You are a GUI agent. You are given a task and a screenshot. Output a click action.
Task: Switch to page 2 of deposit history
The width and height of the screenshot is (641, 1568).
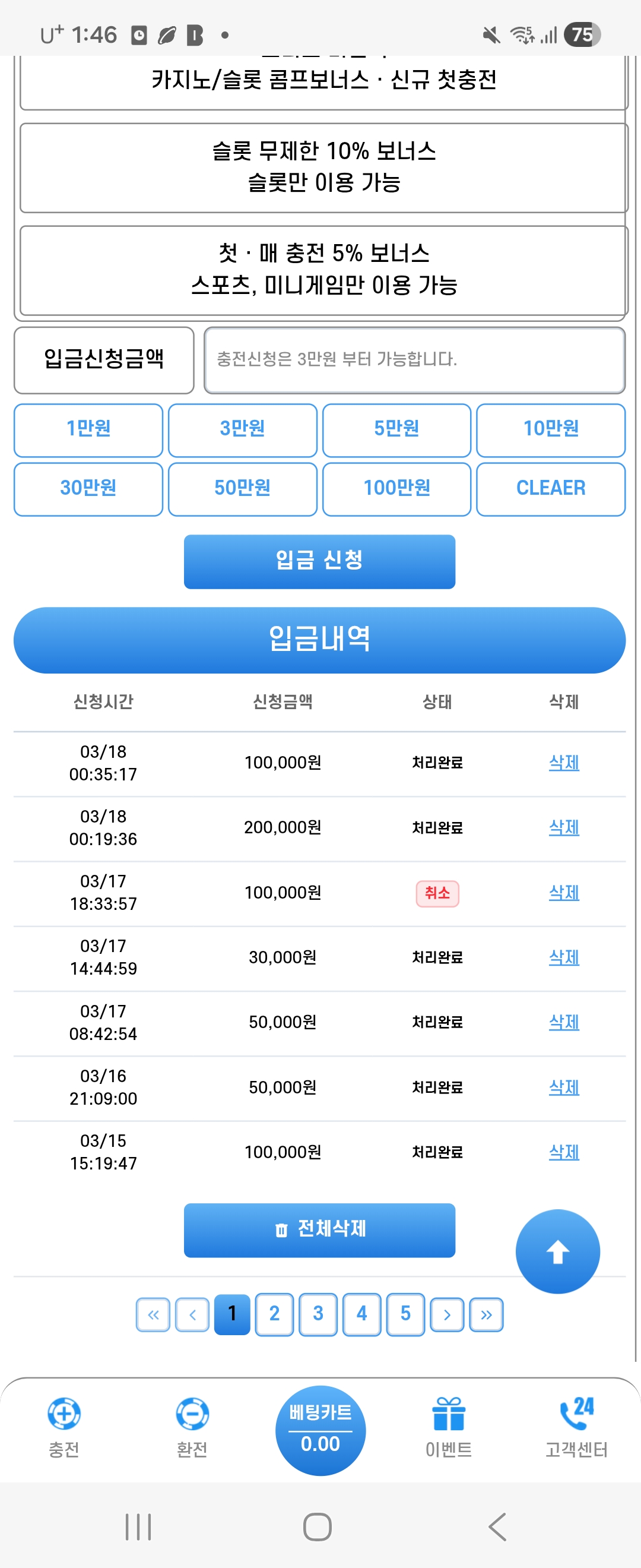(x=275, y=1314)
